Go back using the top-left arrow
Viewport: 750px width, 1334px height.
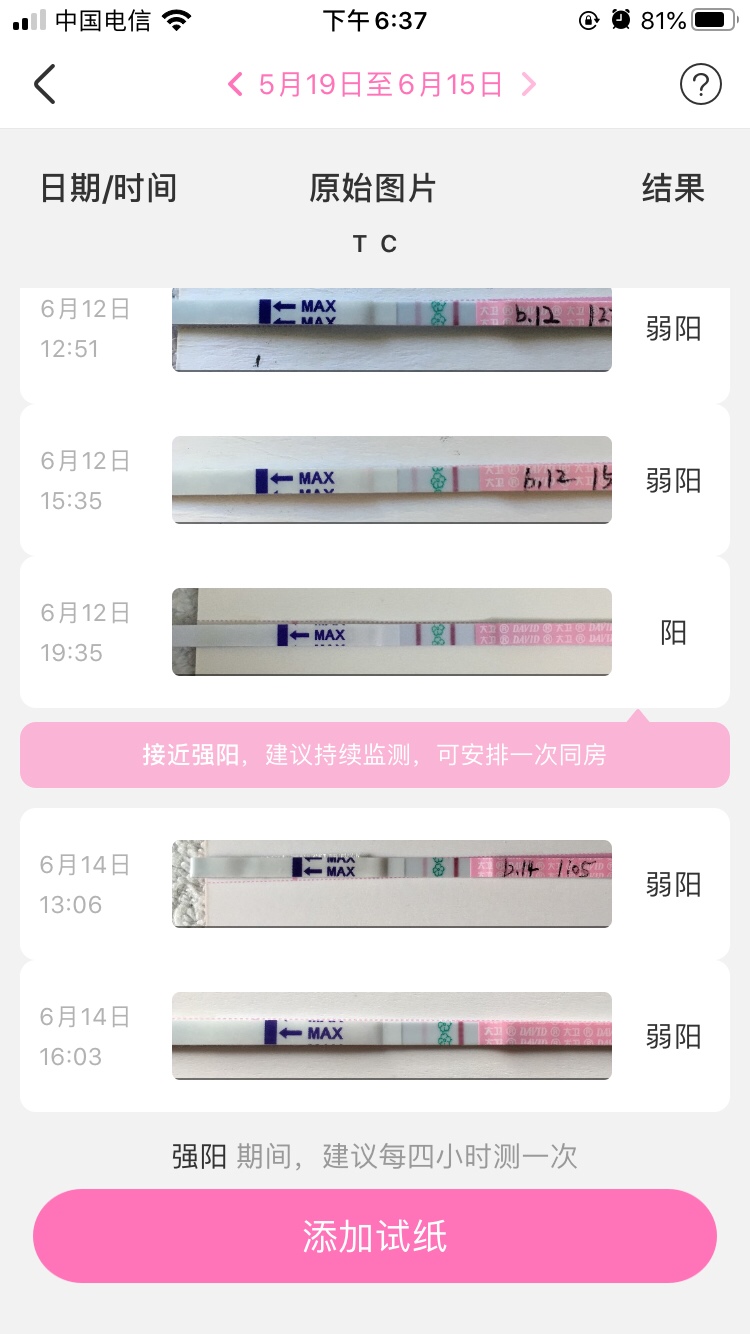tap(45, 85)
